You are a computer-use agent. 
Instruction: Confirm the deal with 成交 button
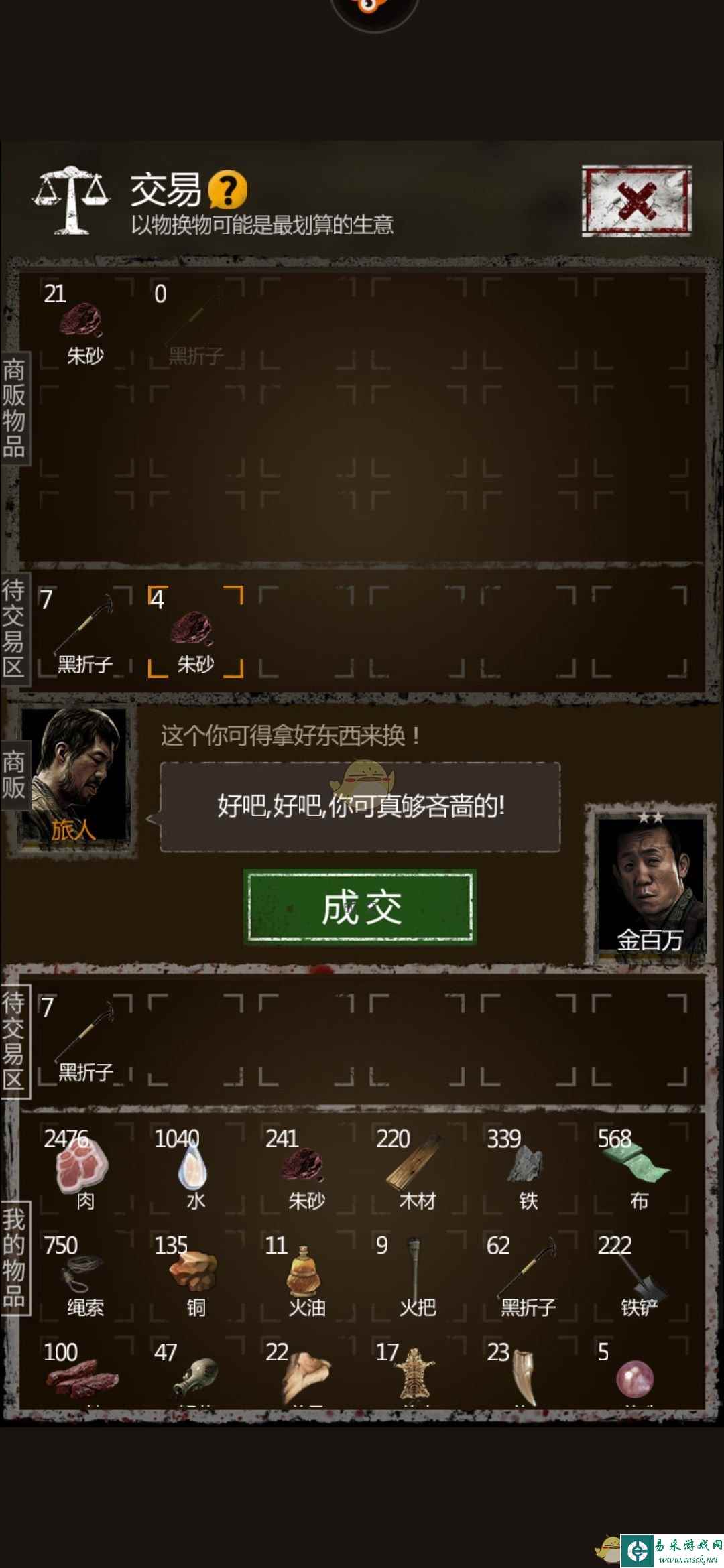(360, 907)
